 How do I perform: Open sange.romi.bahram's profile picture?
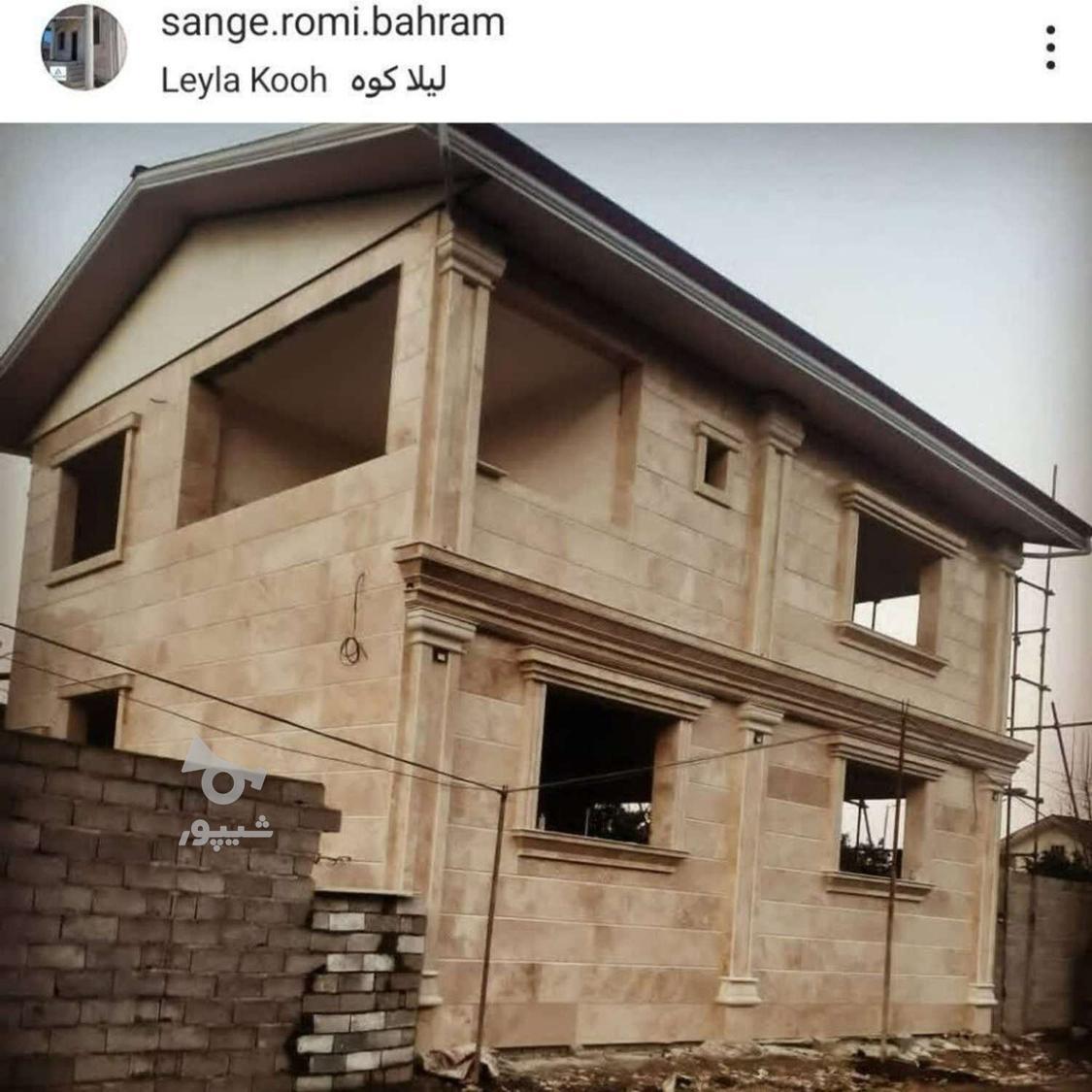tap(83, 46)
